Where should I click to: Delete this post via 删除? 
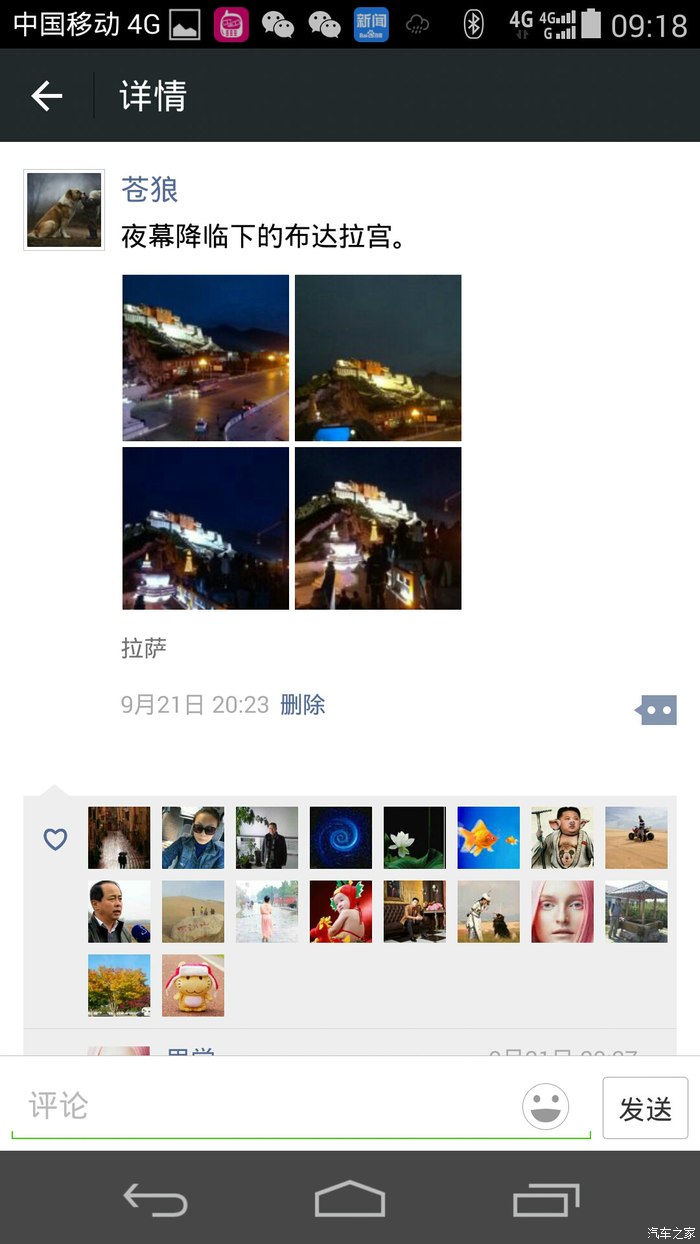click(302, 705)
